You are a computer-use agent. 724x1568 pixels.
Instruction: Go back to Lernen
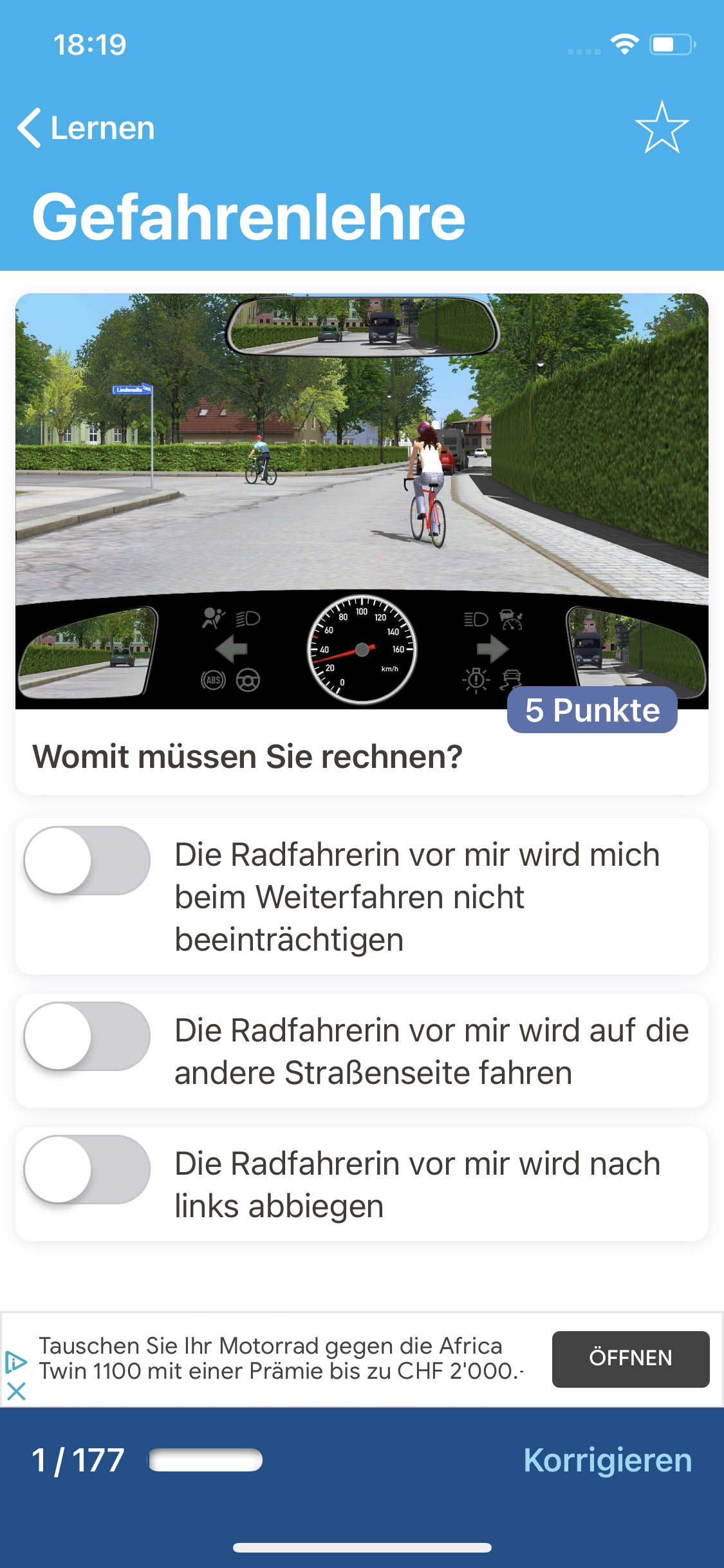[x=86, y=127]
